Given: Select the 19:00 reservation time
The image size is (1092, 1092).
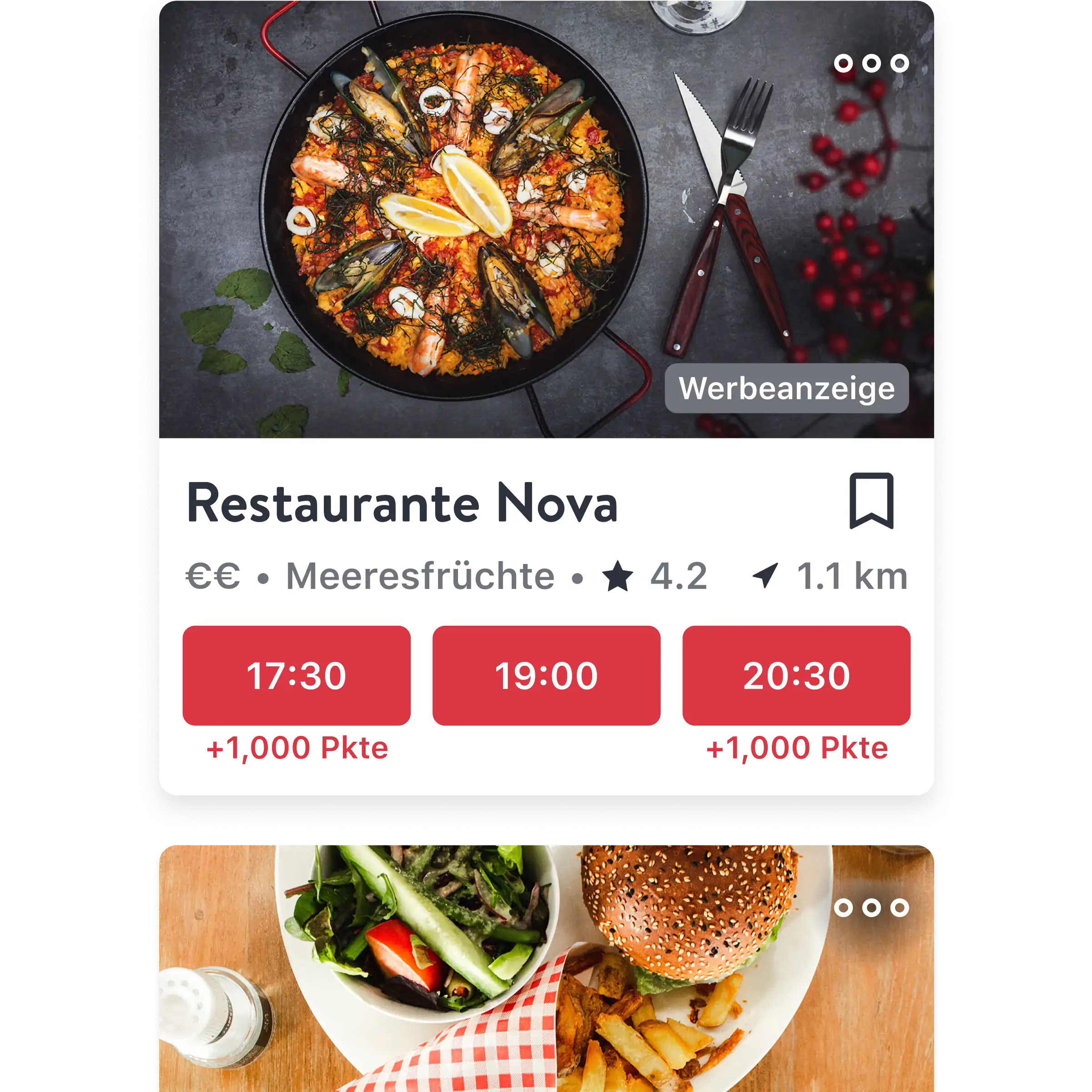Looking at the screenshot, I should [546, 675].
